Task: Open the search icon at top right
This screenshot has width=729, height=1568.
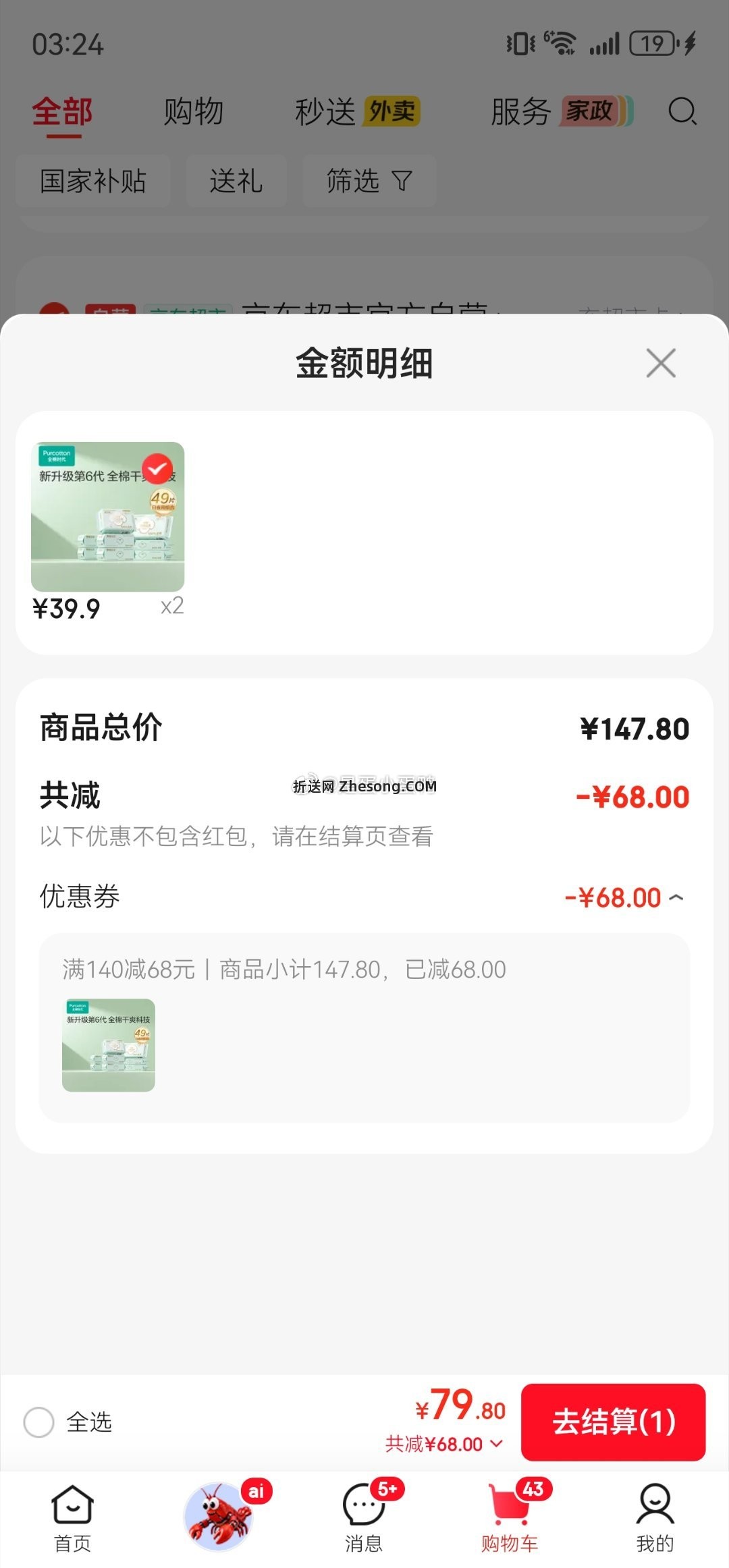Action: click(x=684, y=112)
